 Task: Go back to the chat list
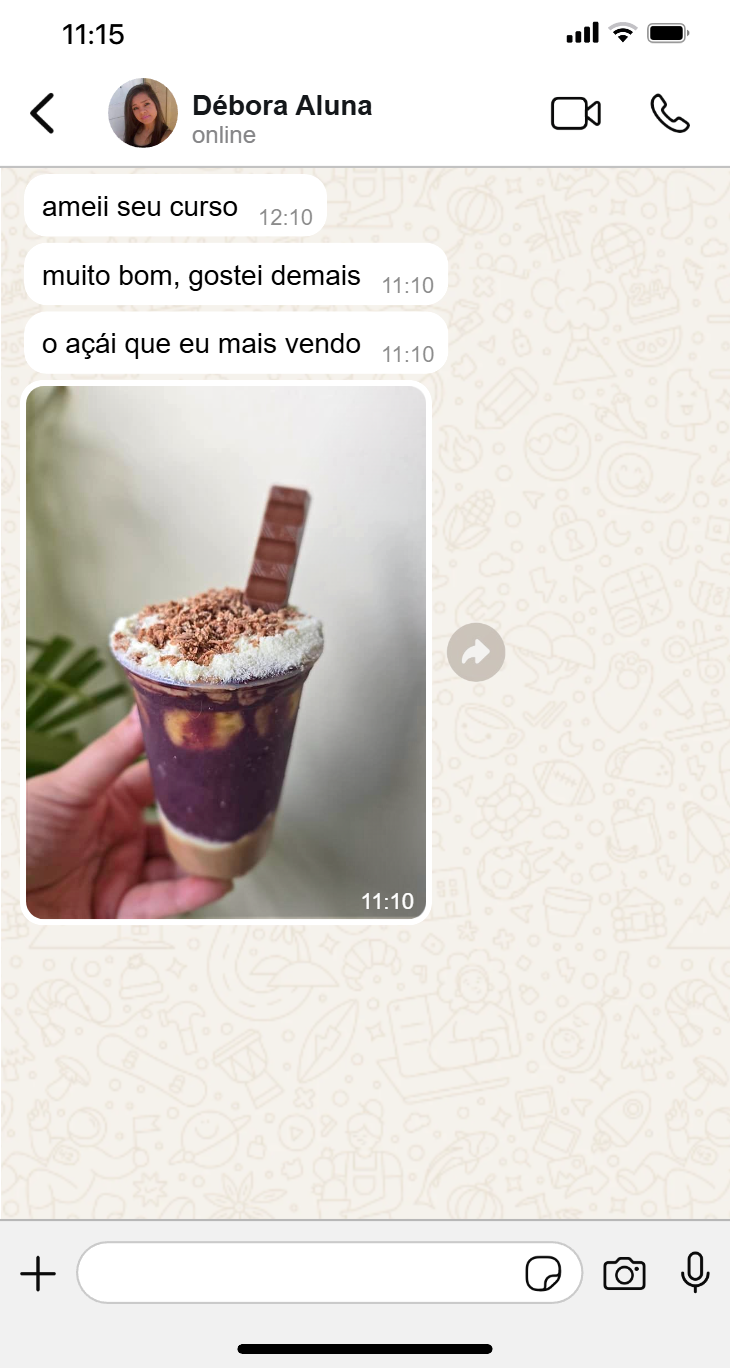point(42,114)
